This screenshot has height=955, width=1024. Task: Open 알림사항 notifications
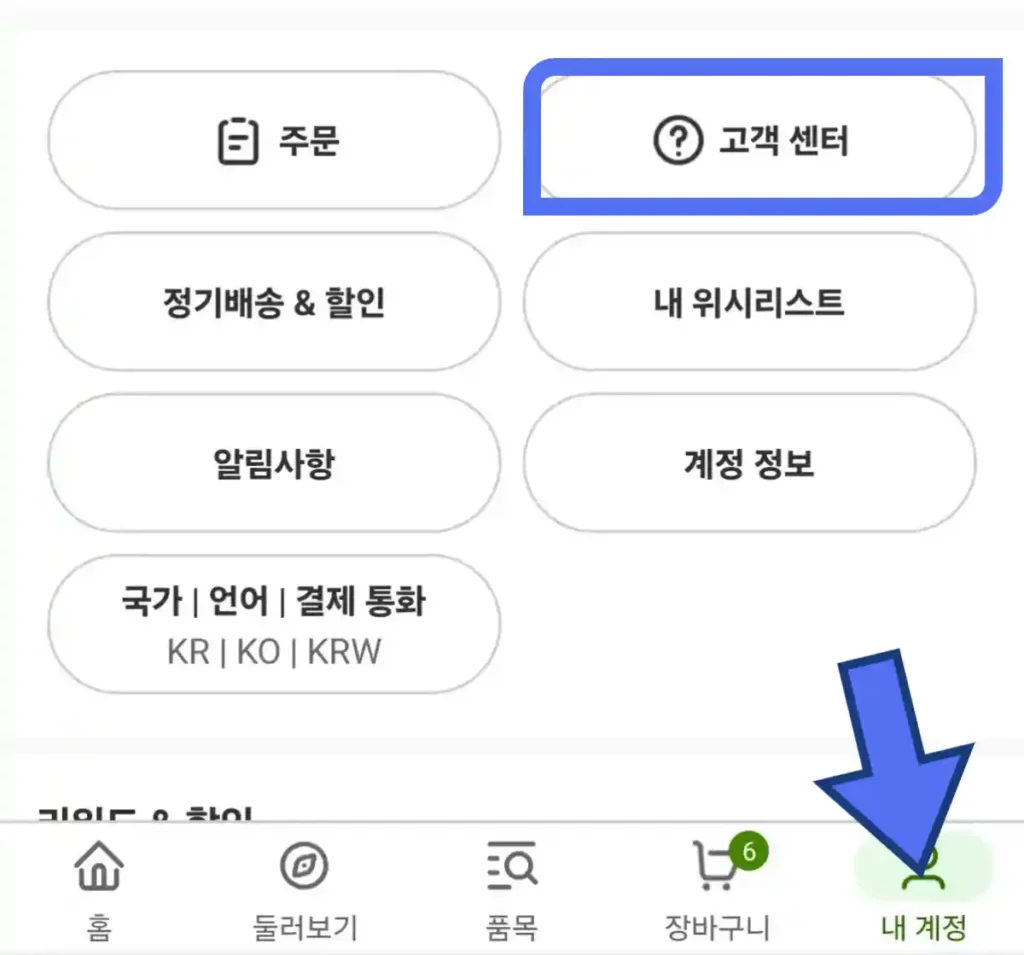274,463
